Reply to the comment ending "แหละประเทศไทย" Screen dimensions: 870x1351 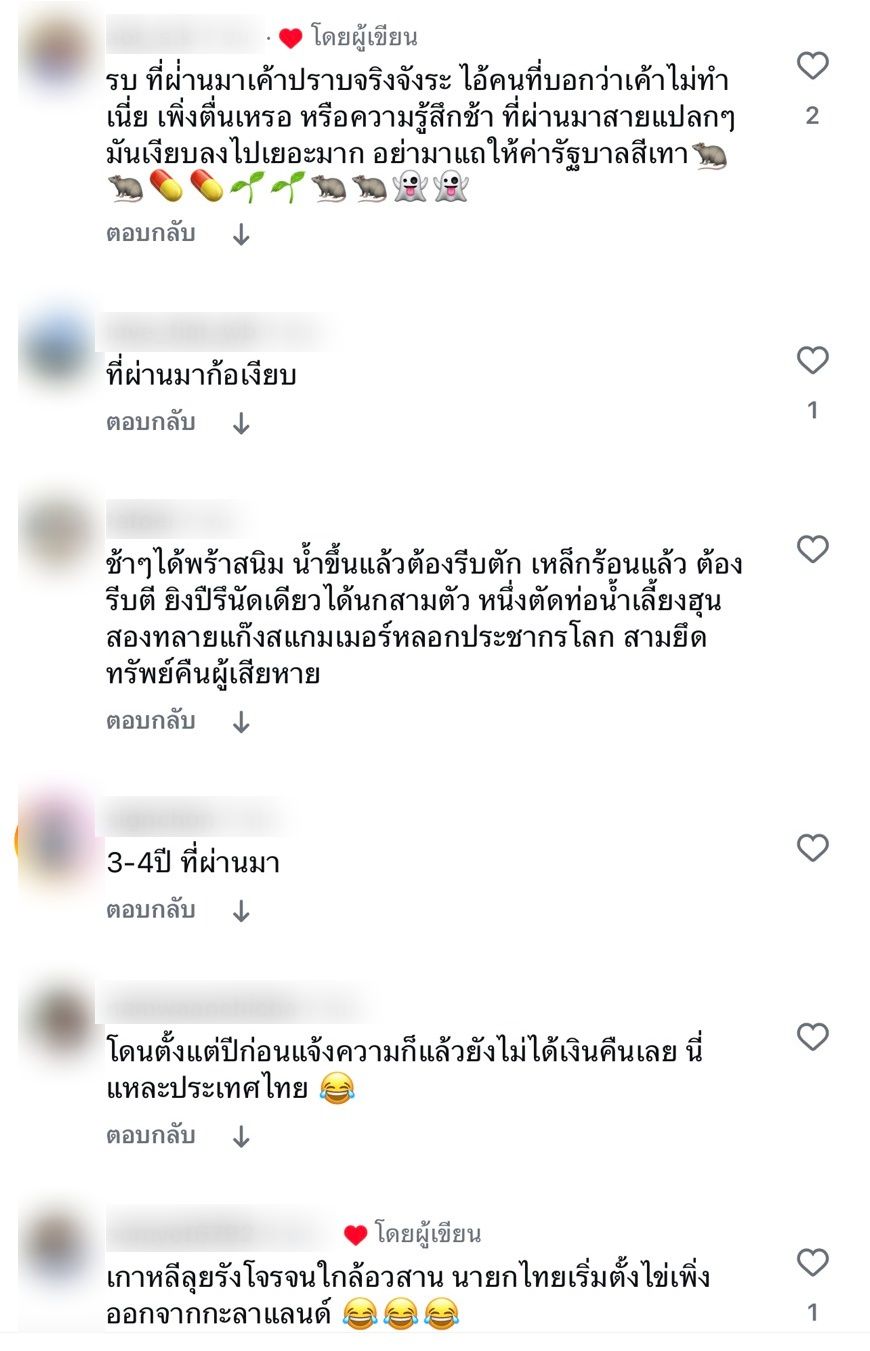pos(150,1135)
